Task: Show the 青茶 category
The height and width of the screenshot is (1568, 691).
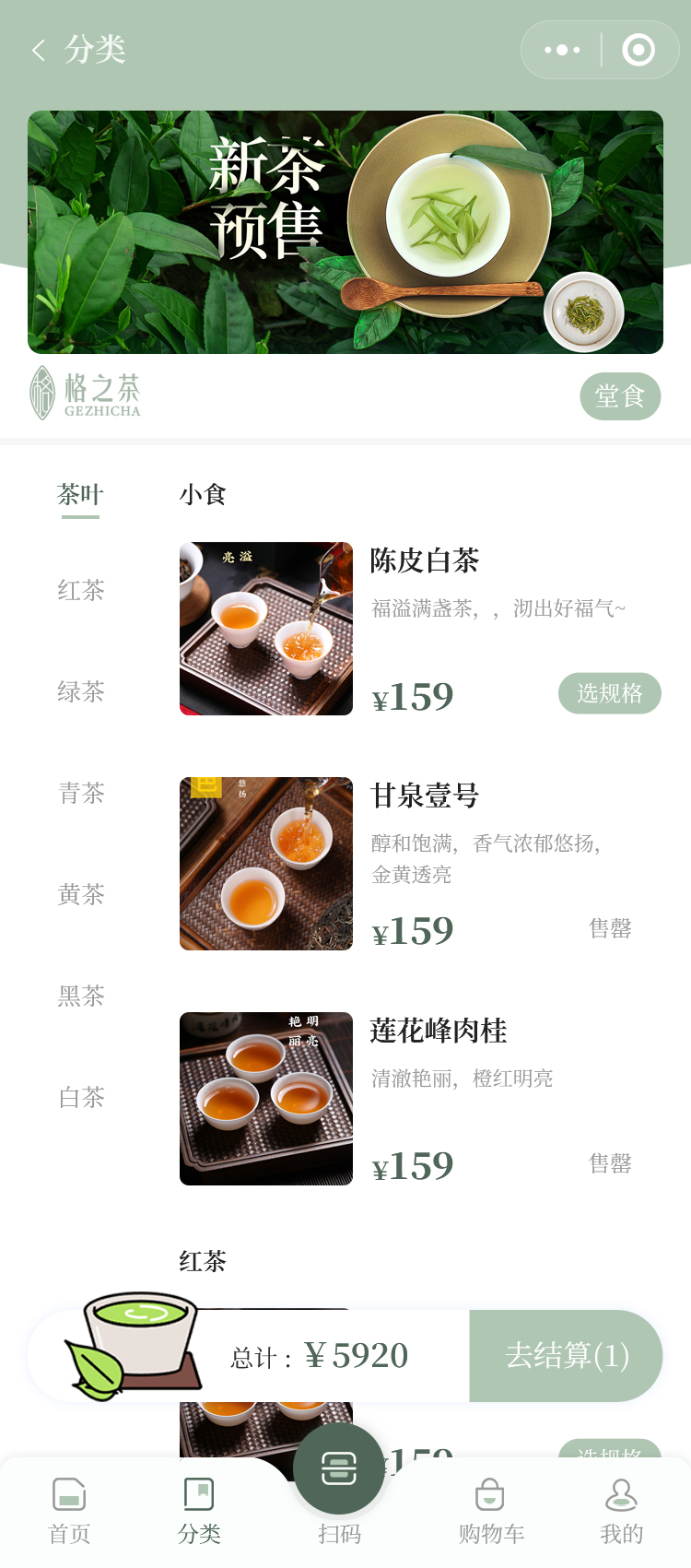Action: (81, 793)
